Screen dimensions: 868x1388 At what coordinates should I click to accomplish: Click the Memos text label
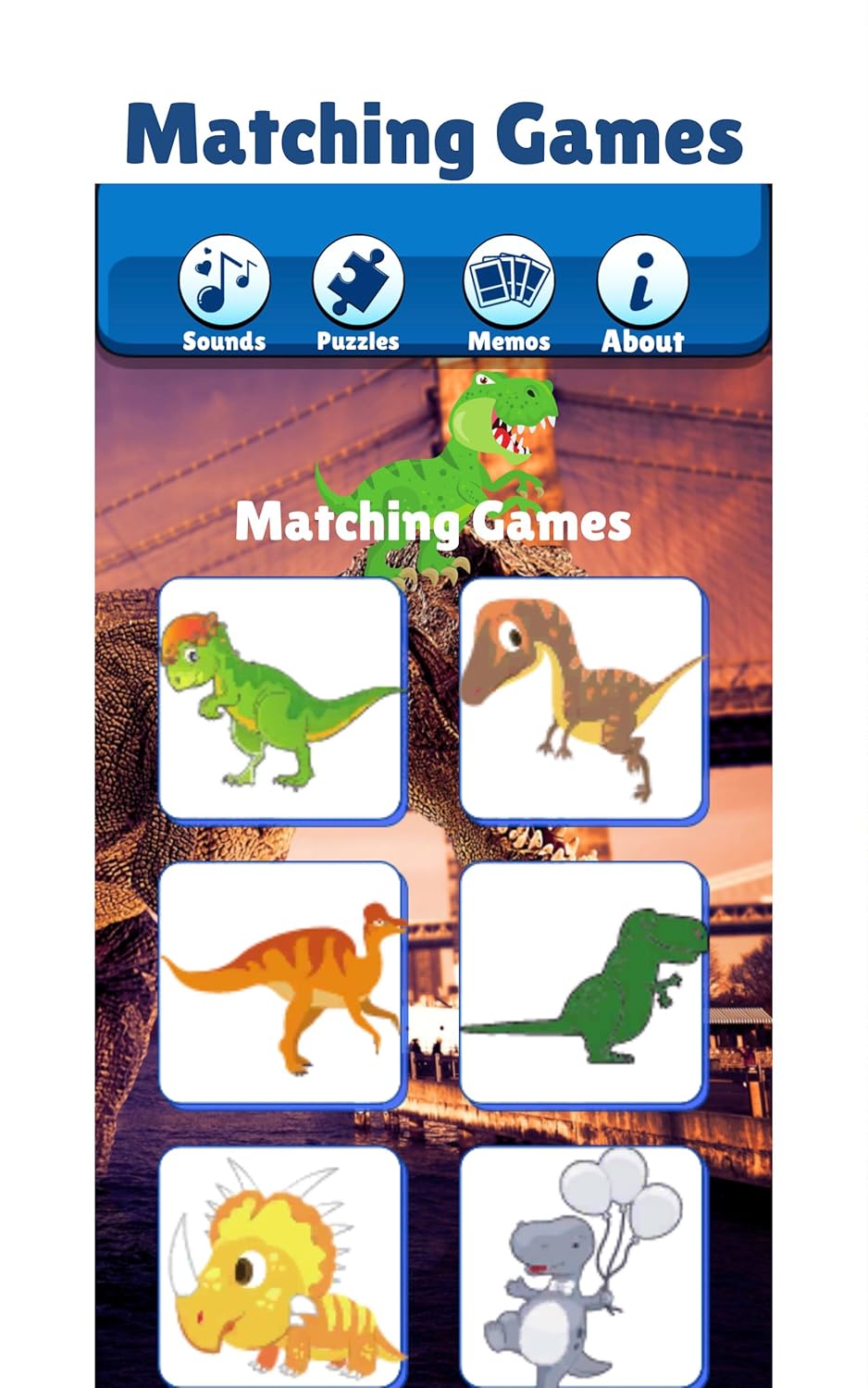[509, 341]
